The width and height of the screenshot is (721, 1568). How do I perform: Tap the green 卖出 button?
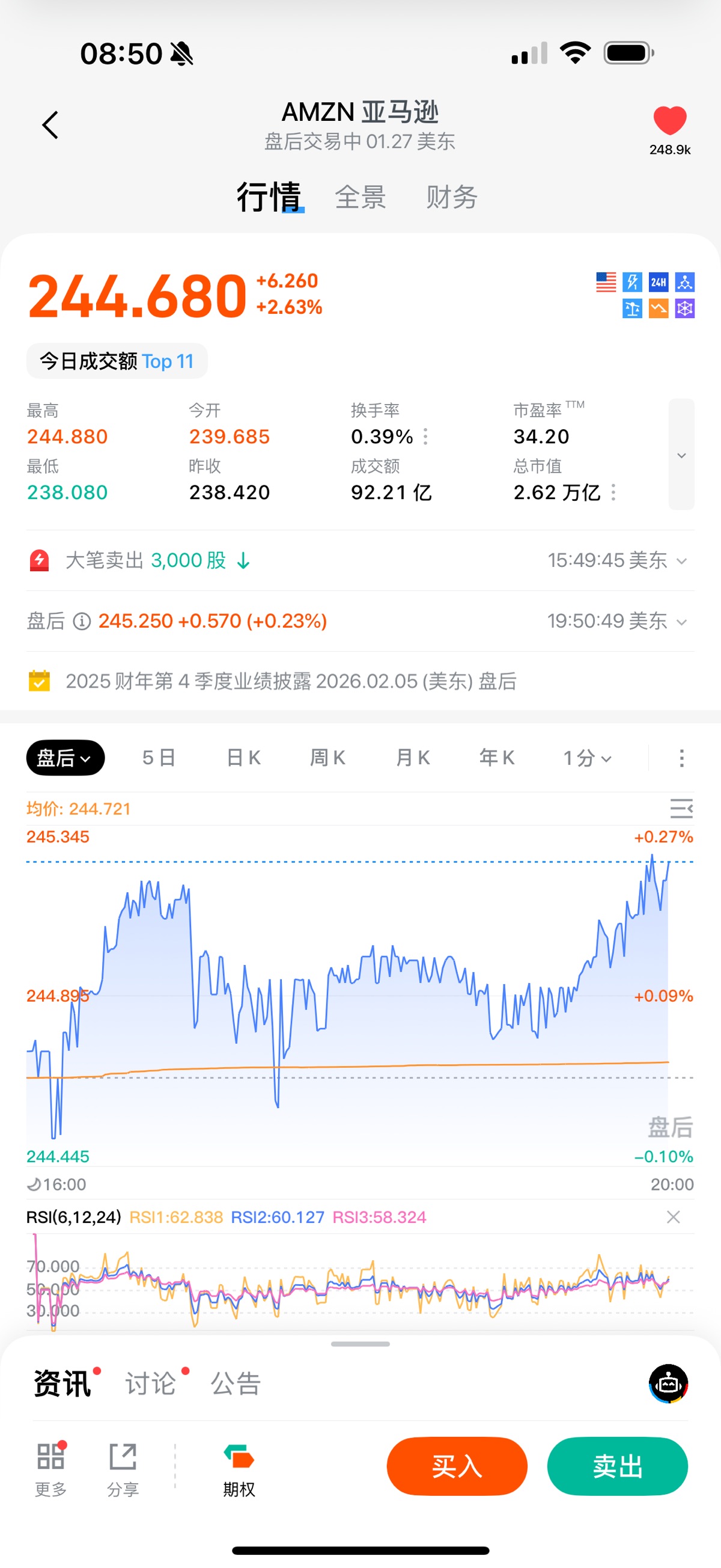pos(618,1466)
